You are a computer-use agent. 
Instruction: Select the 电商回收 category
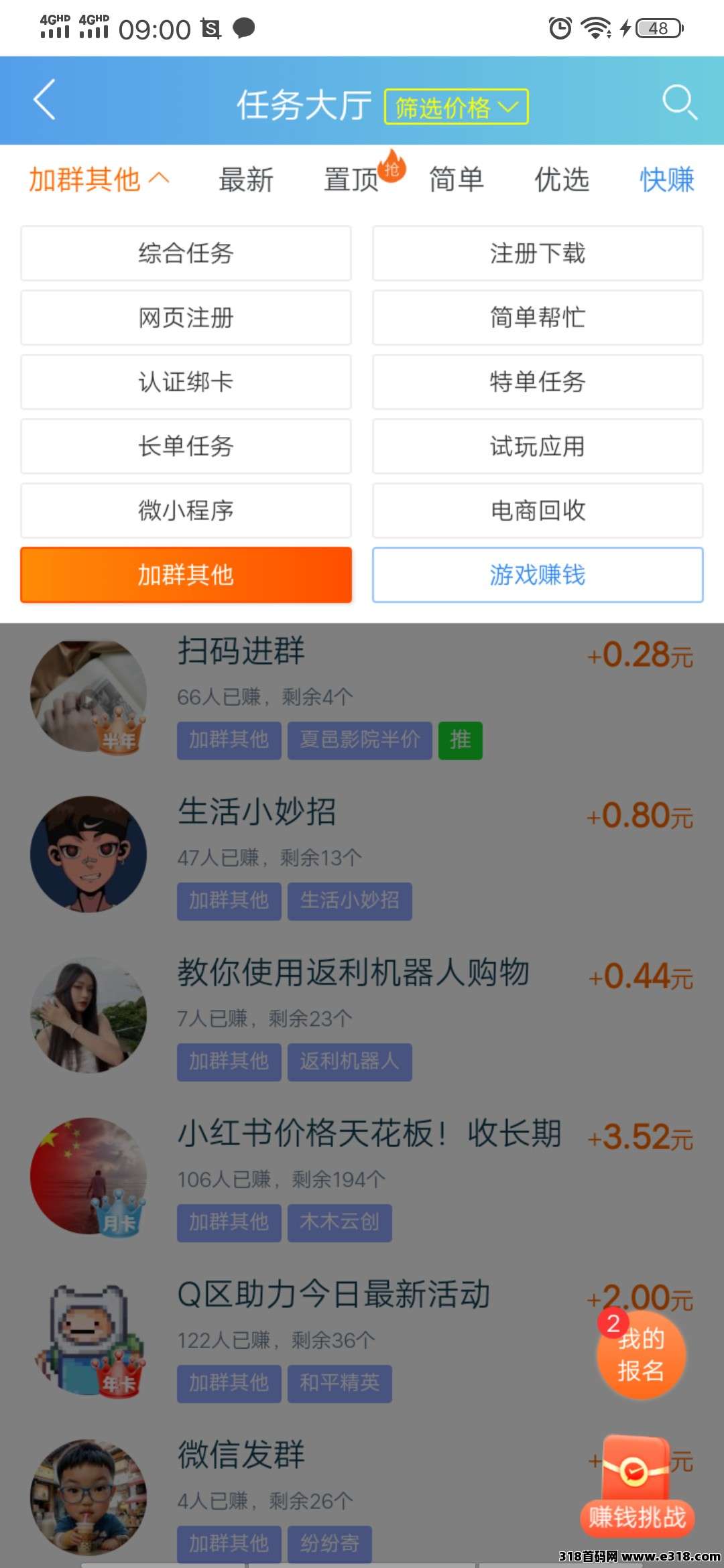pyautogui.click(x=538, y=511)
